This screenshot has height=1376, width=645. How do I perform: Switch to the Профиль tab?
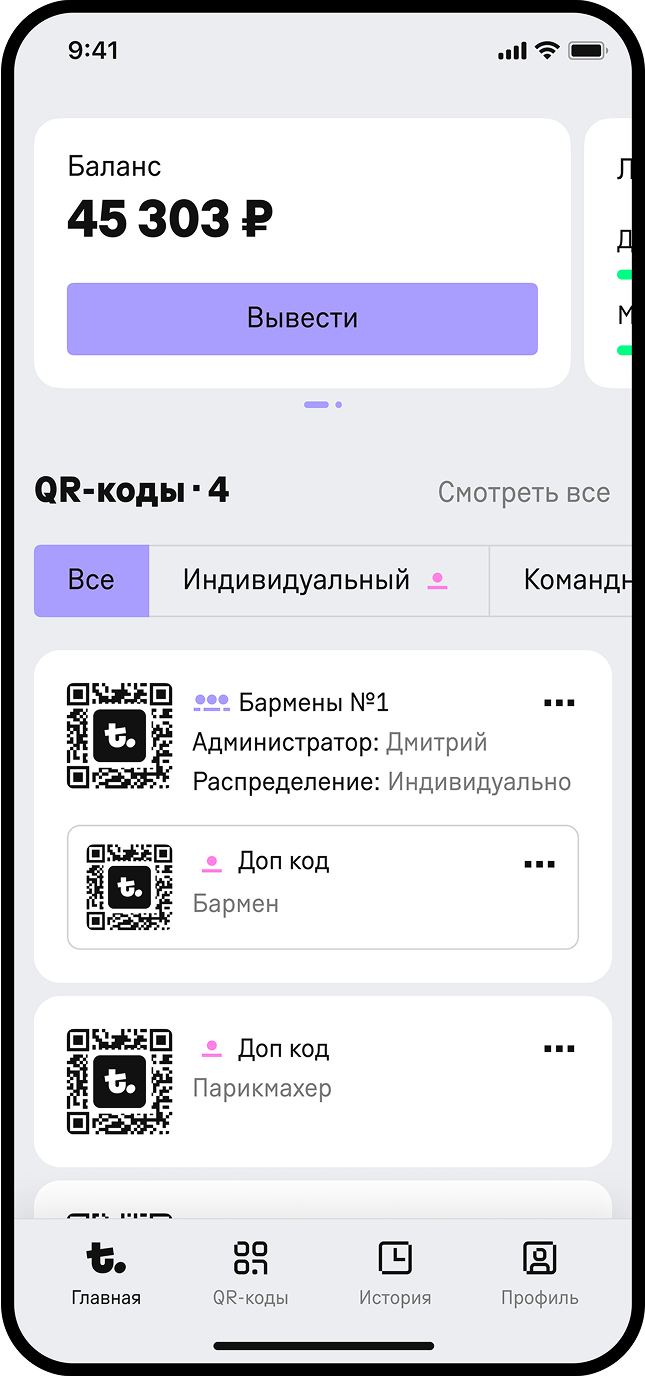click(x=540, y=1272)
